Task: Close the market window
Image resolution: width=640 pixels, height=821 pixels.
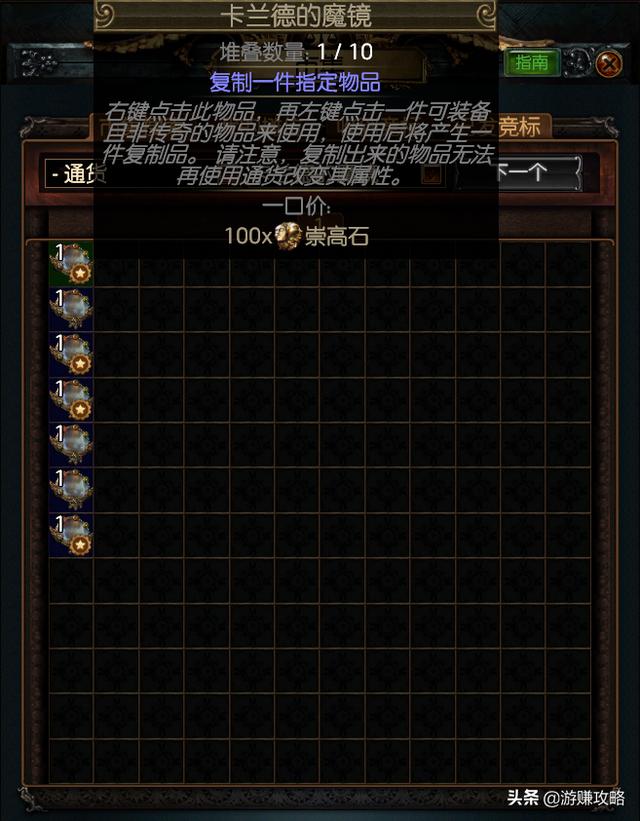Action: pyautogui.click(x=609, y=64)
